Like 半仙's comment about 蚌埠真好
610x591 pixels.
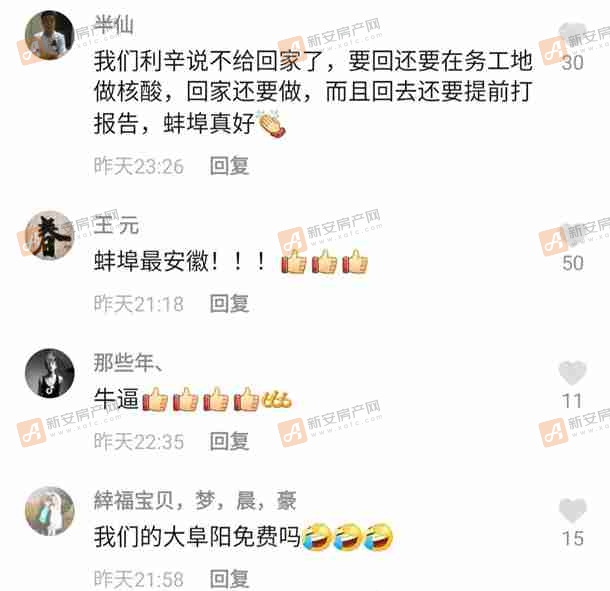(572, 36)
